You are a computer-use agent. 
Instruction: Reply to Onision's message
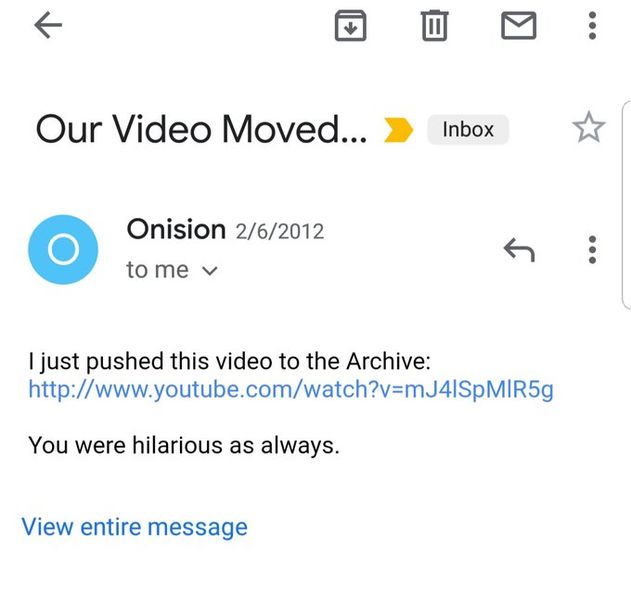point(518,250)
